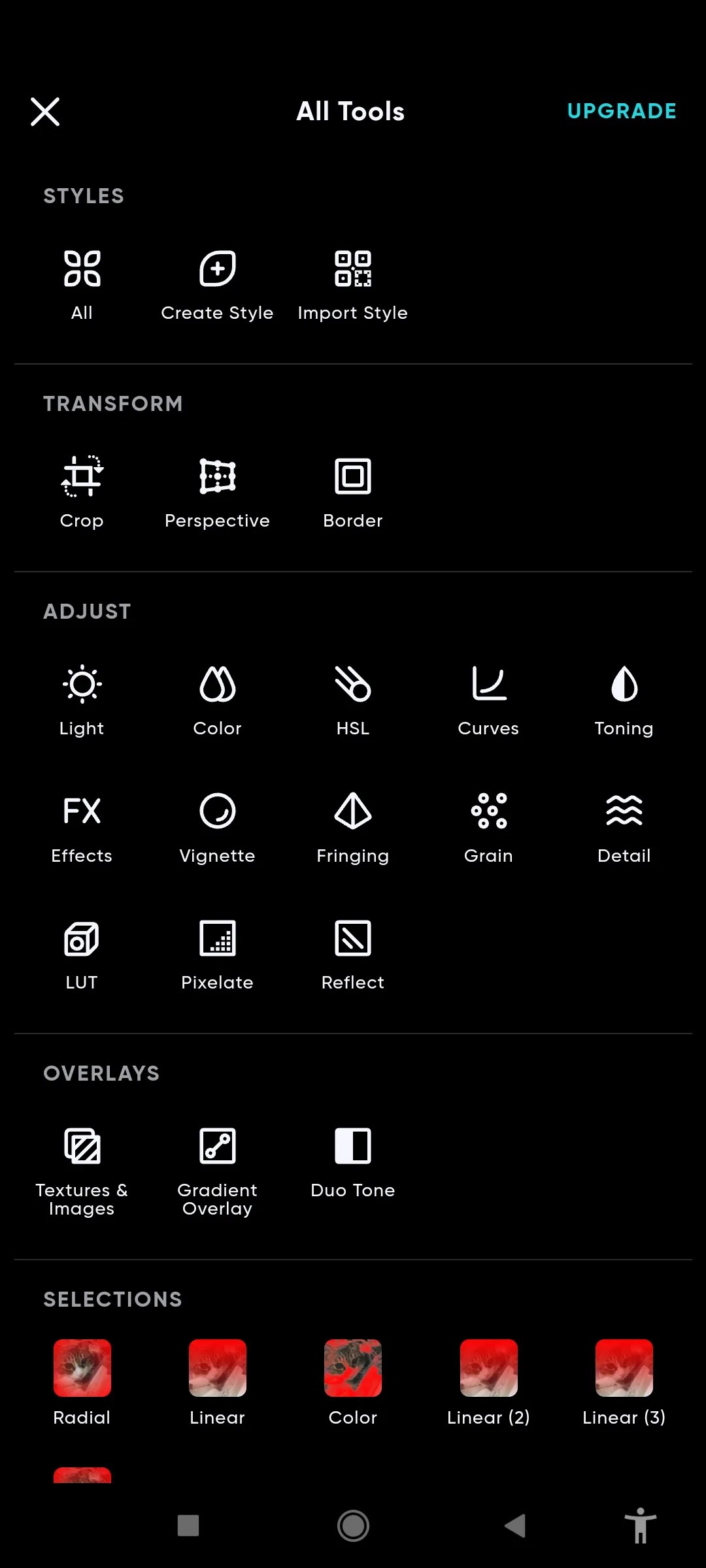Select the Perspective tool
This screenshot has width=706, height=1568.
click(217, 491)
